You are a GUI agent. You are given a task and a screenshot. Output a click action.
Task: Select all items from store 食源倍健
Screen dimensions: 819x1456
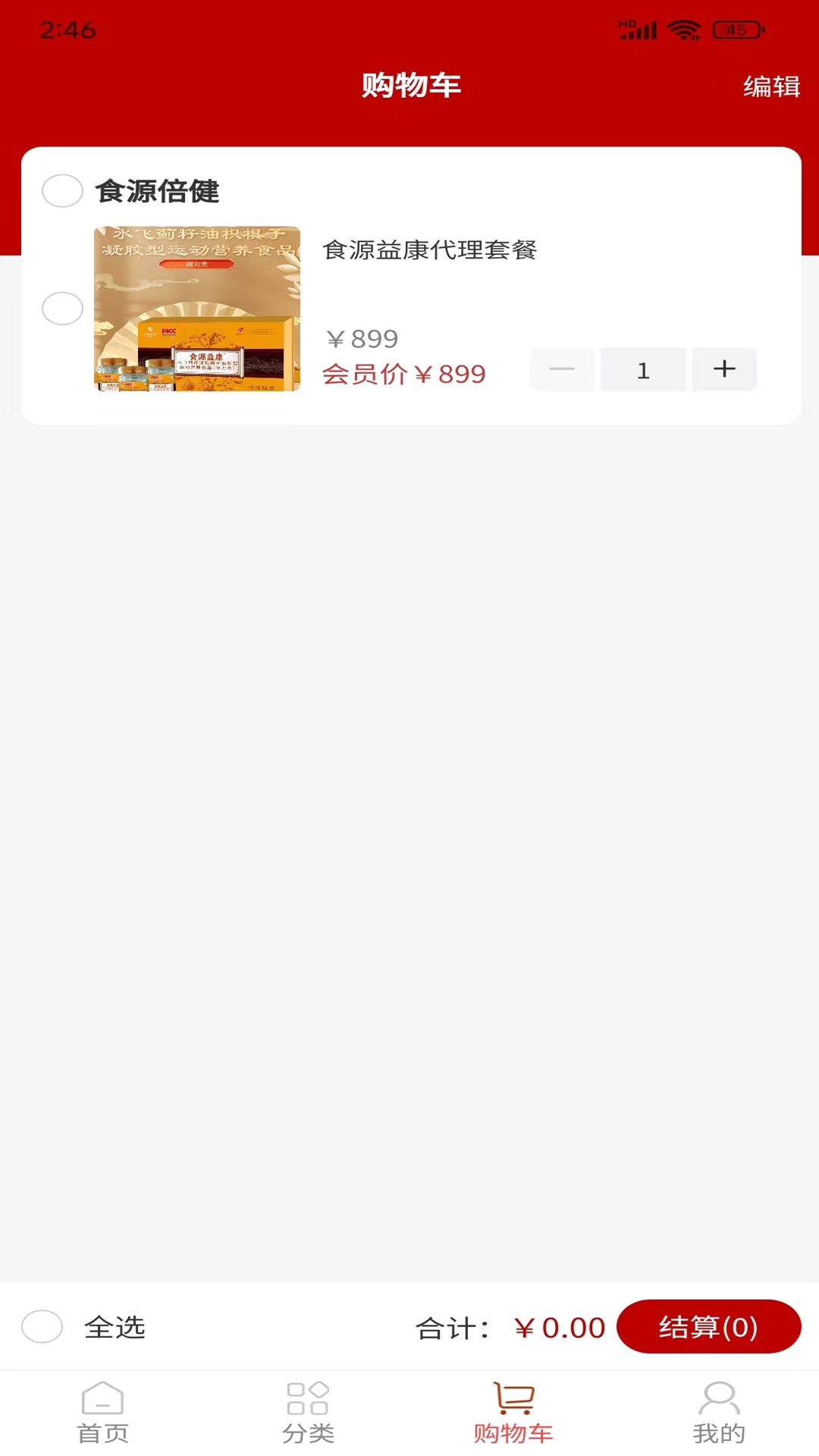point(62,190)
